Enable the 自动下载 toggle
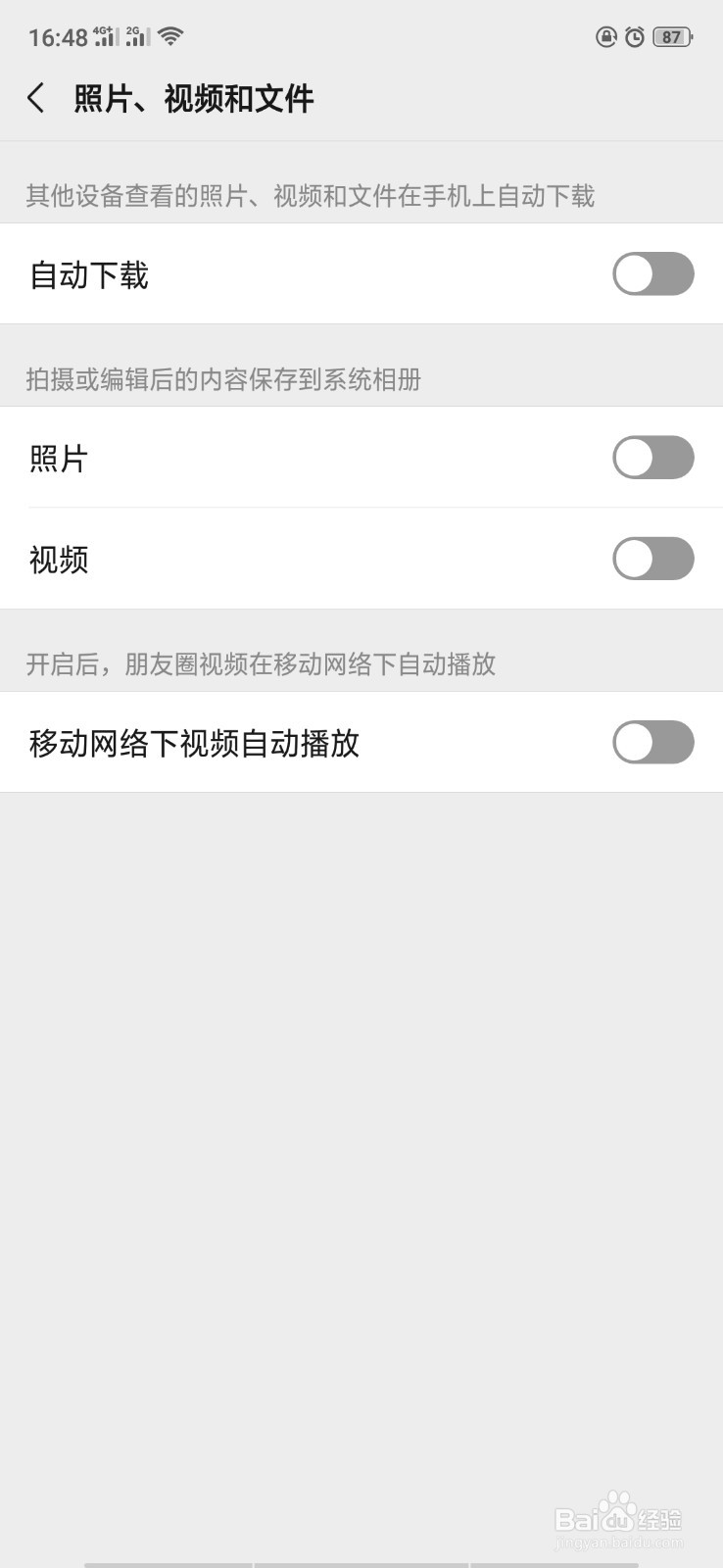This screenshot has height=1568, width=723. [x=652, y=274]
